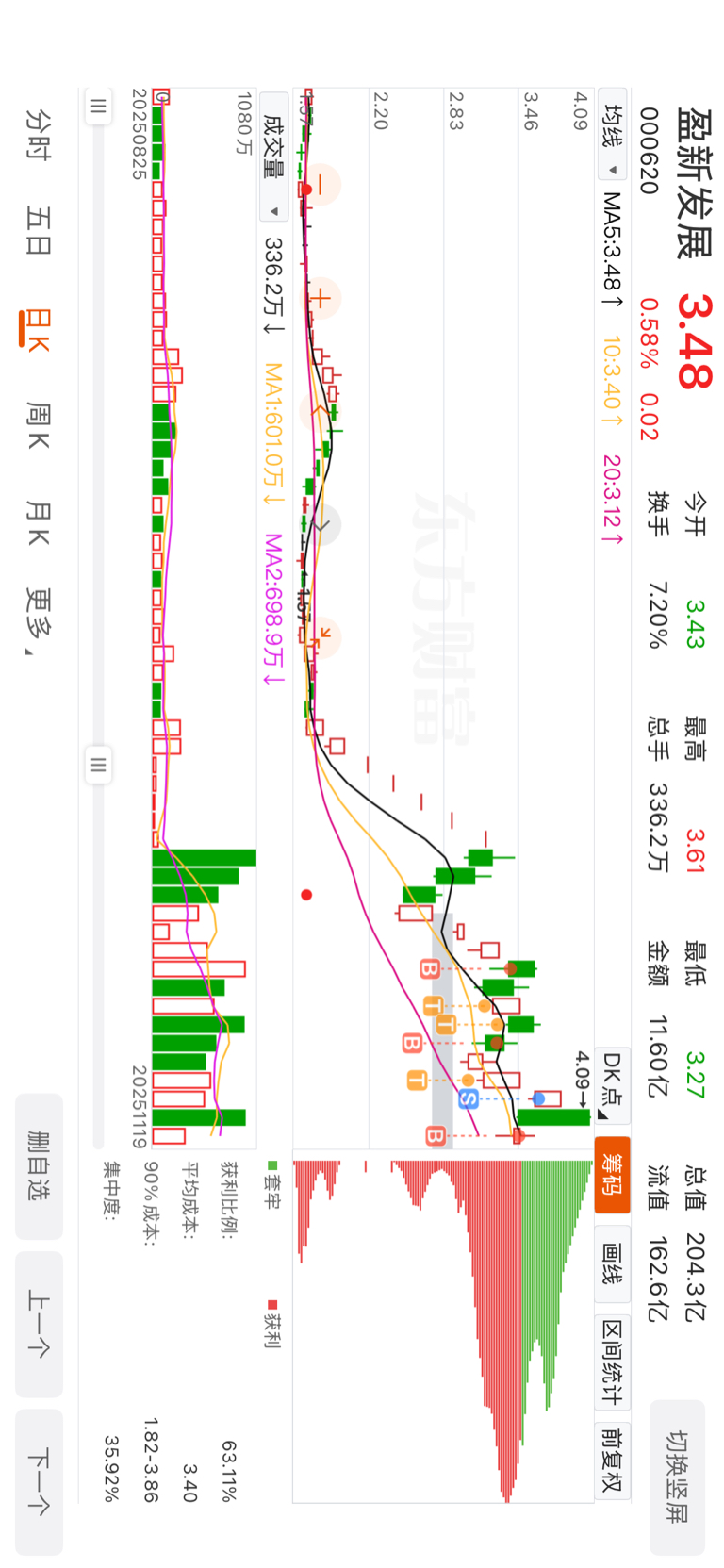This screenshot has height=1568, width=724.
Task: Open 区间统计 range statistics
Action: 613,1362
